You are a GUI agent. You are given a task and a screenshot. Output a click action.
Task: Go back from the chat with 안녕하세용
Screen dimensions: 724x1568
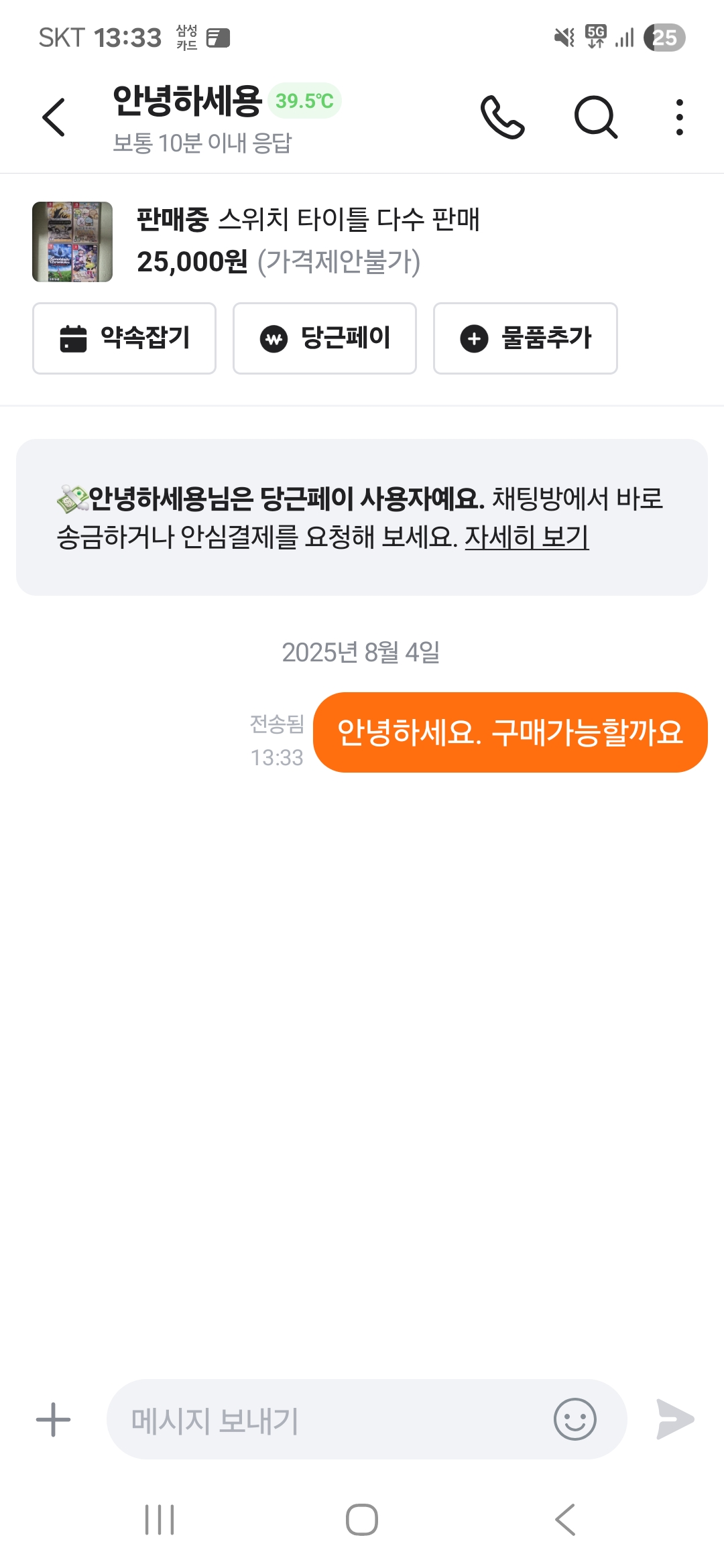click(x=54, y=117)
